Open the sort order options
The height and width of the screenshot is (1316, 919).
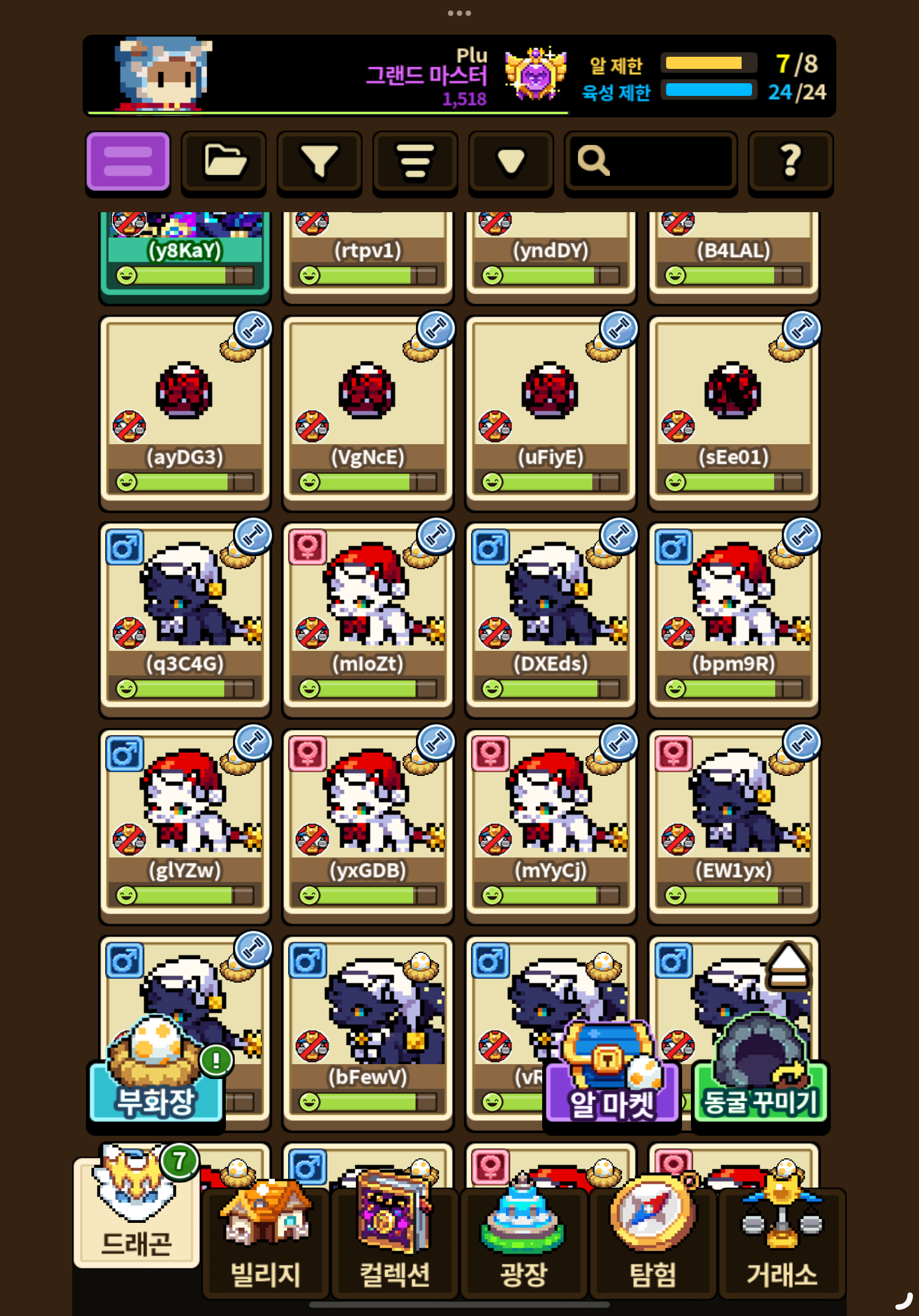[415, 161]
